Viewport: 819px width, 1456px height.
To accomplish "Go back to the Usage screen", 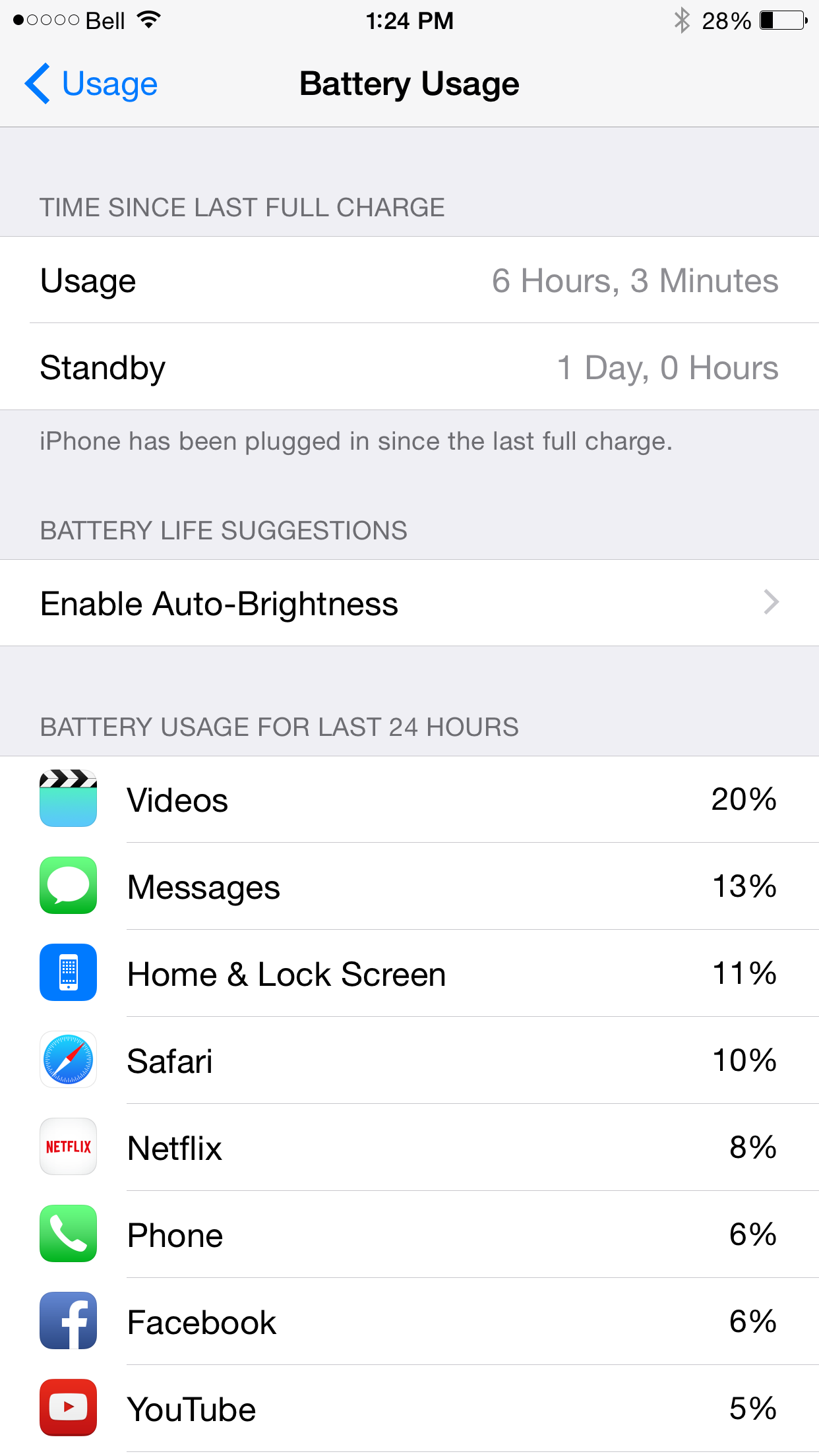I will [x=91, y=84].
